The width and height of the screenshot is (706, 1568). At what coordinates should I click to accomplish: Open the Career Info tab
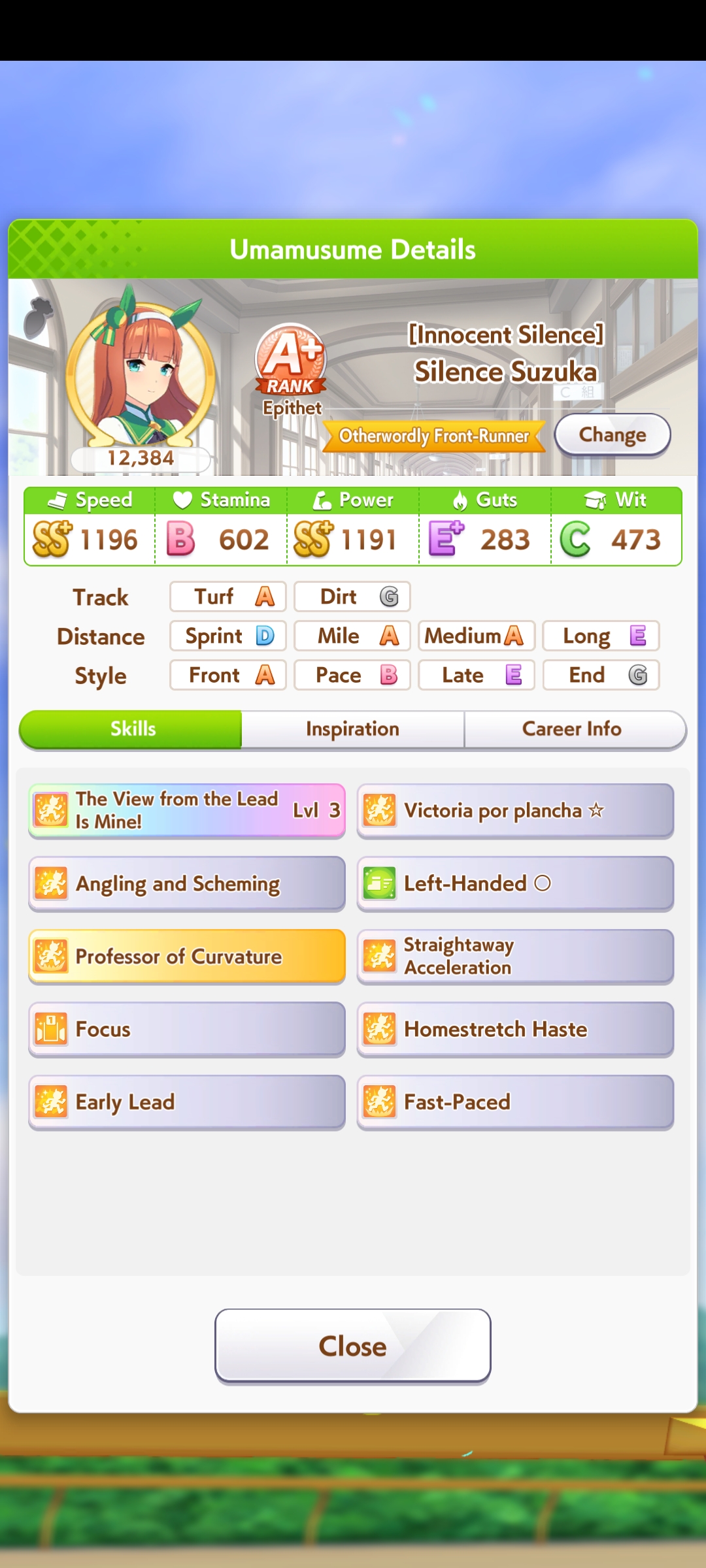click(572, 729)
